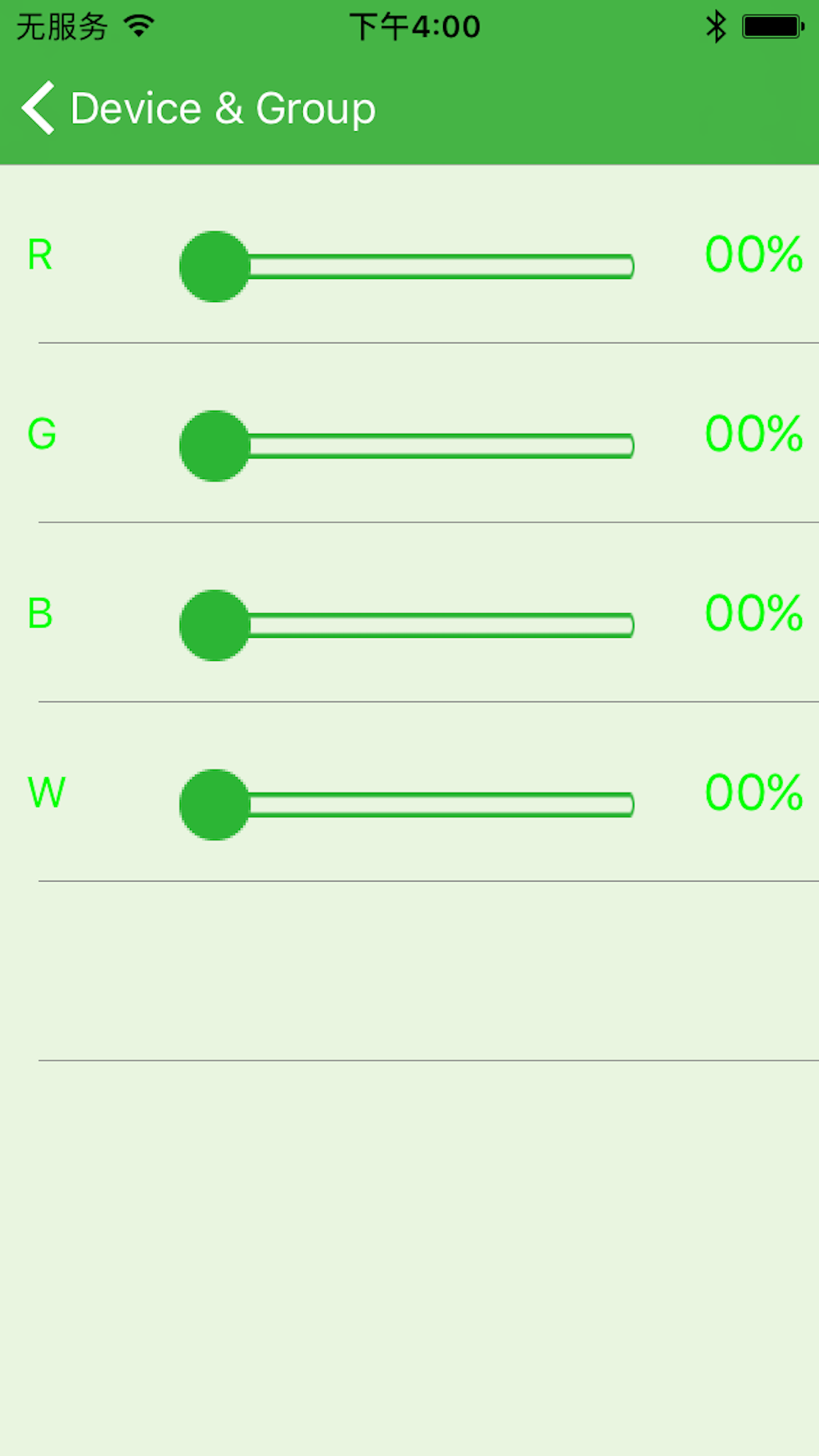The width and height of the screenshot is (819, 1456).
Task: Tap the G channel slider track
Action: pos(407,445)
